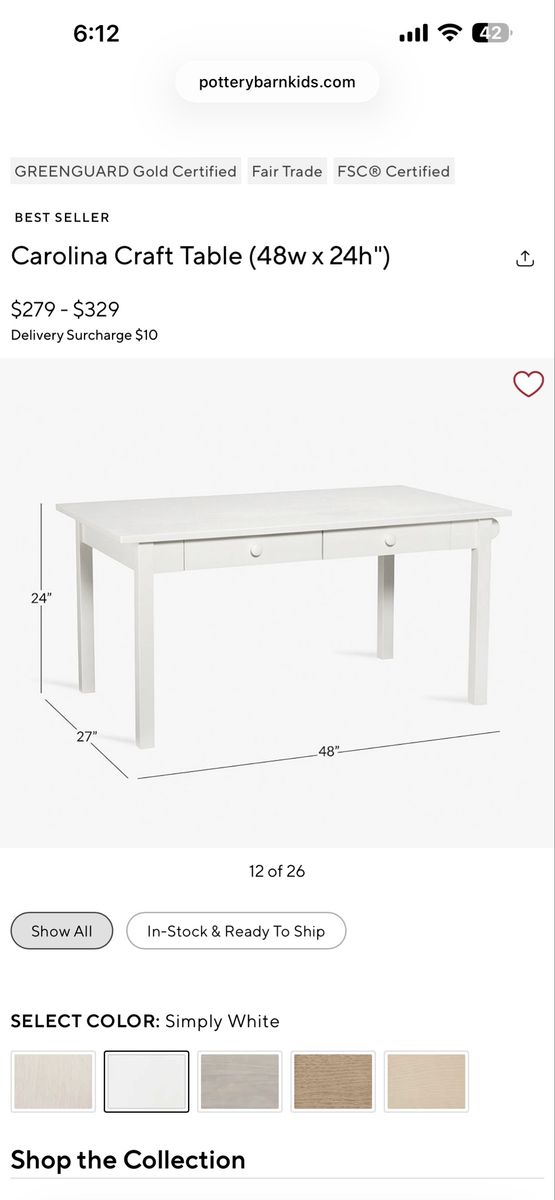Add table to favorites with heart icon
555x1200 pixels.
[528, 384]
